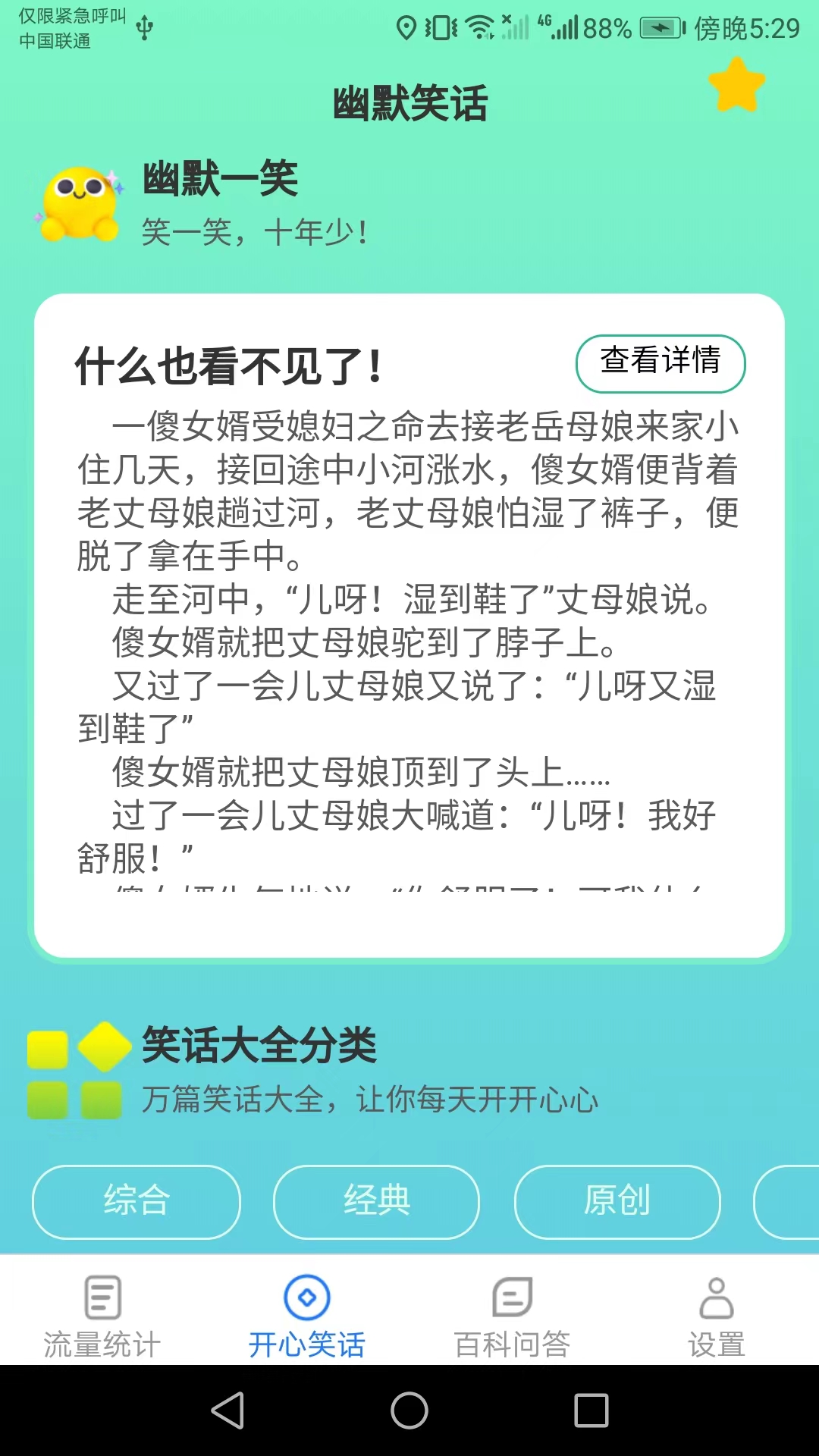This screenshot has width=819, height=1456.
Task: Select the 综合 category
Action: point(136,1202)
